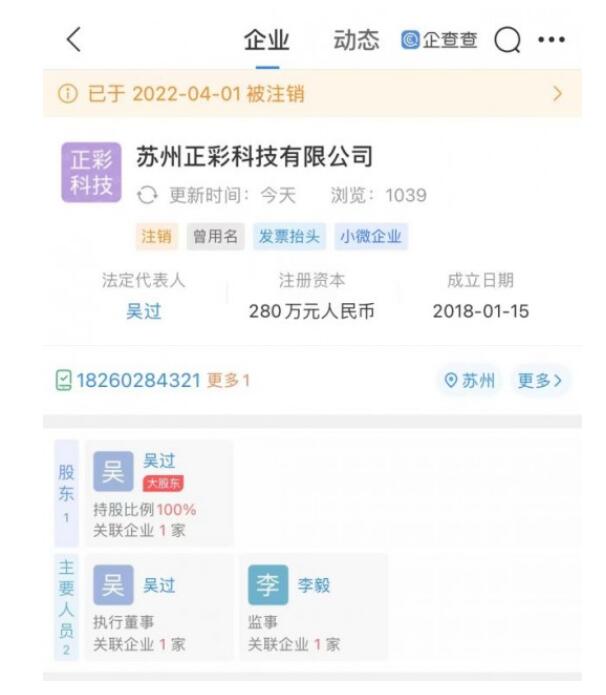The width and height of the screenshot is (606, 695).
Task: Open shareholder 吴过's card with 持股比例100%
Action: coord(158,493)
